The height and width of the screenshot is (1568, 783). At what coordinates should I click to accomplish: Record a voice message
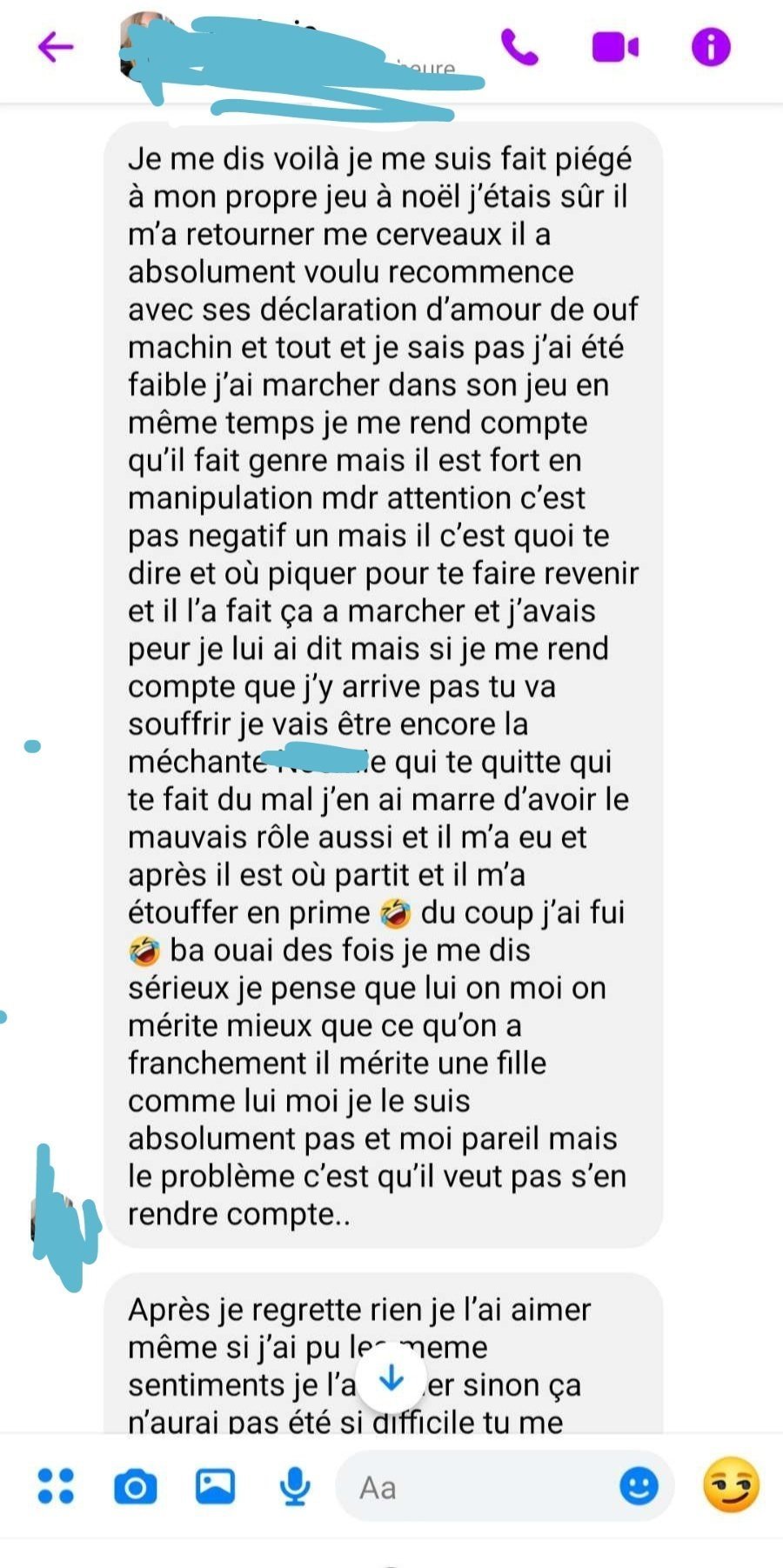[295, 1485]
